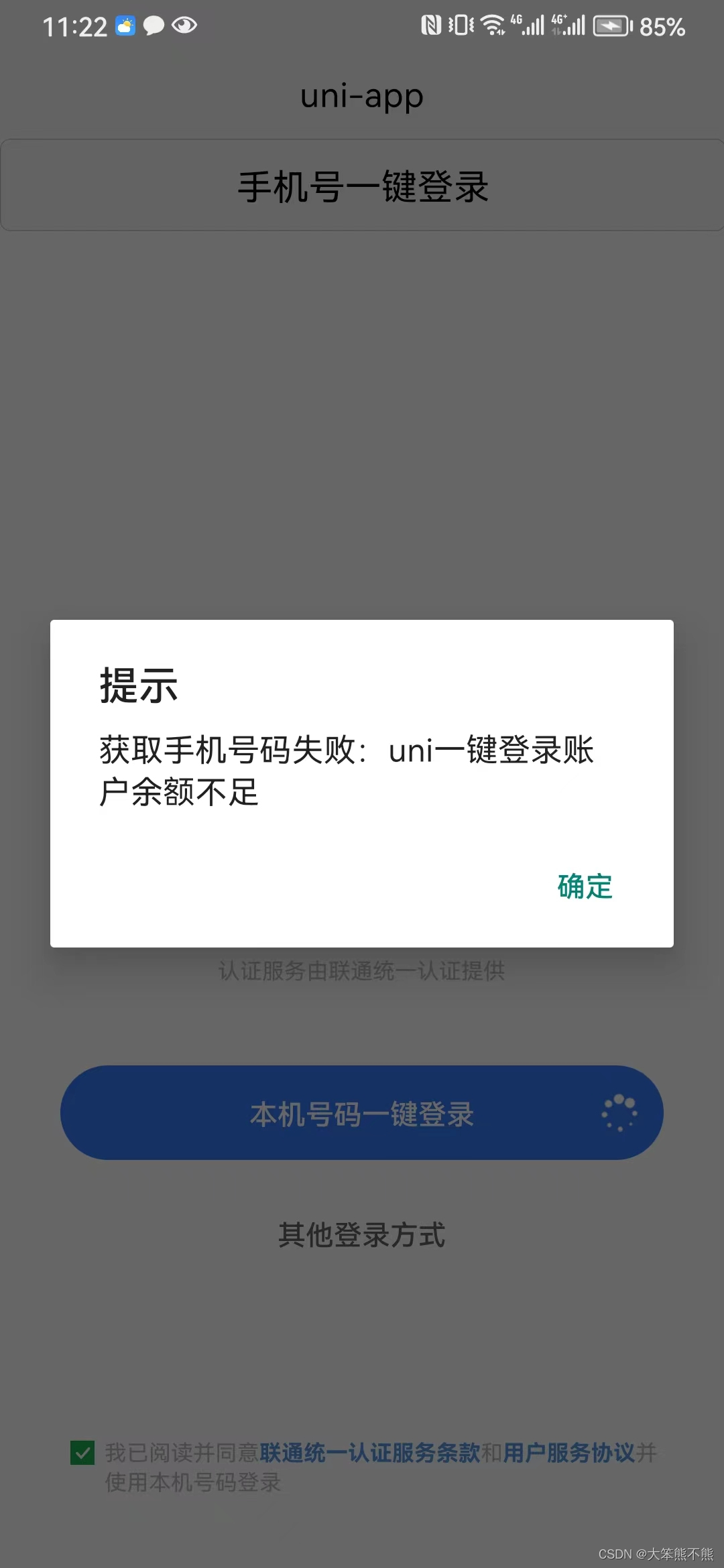Screen dimensions: 724x1568
Task: Tap the clock showing 11:22
Action: 76,25
